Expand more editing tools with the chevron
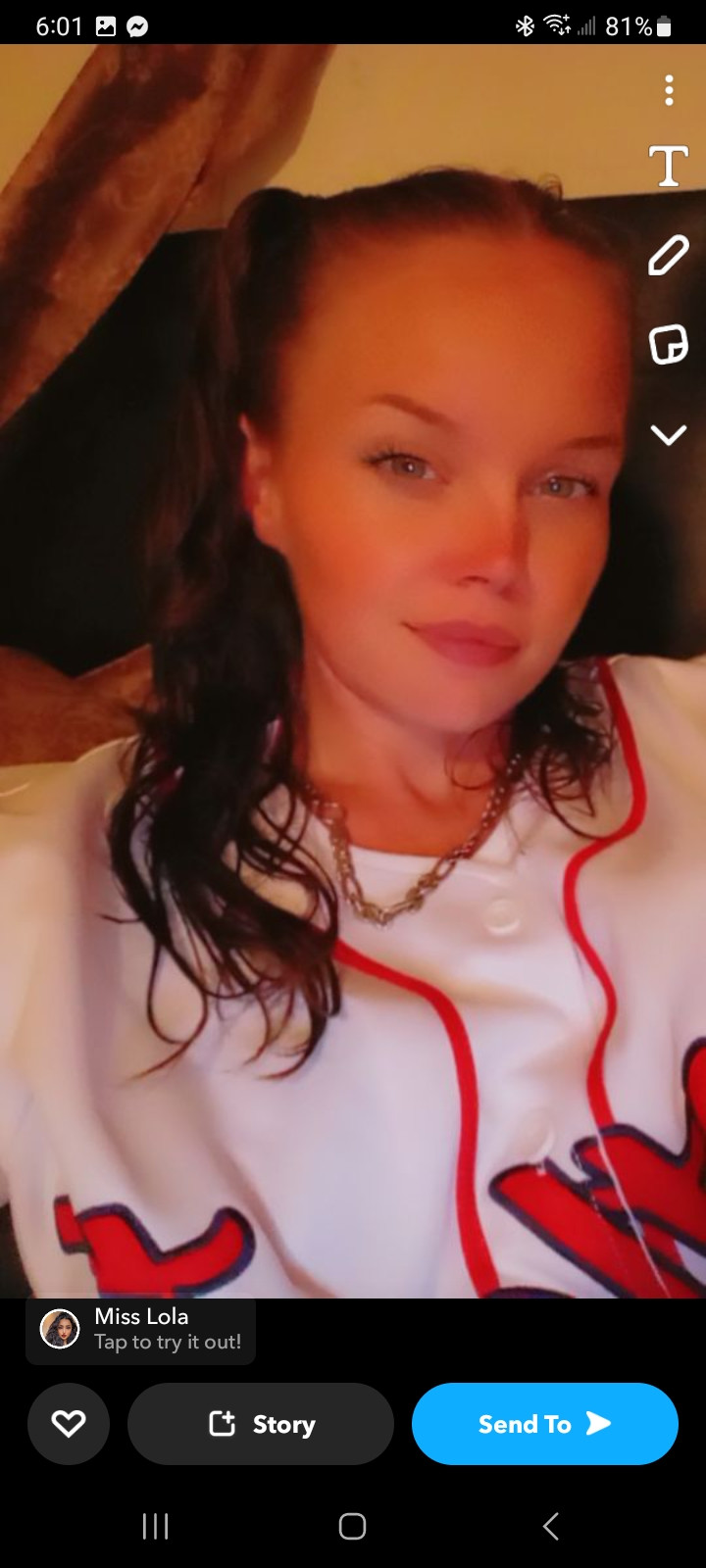 (x=669, y=434)
